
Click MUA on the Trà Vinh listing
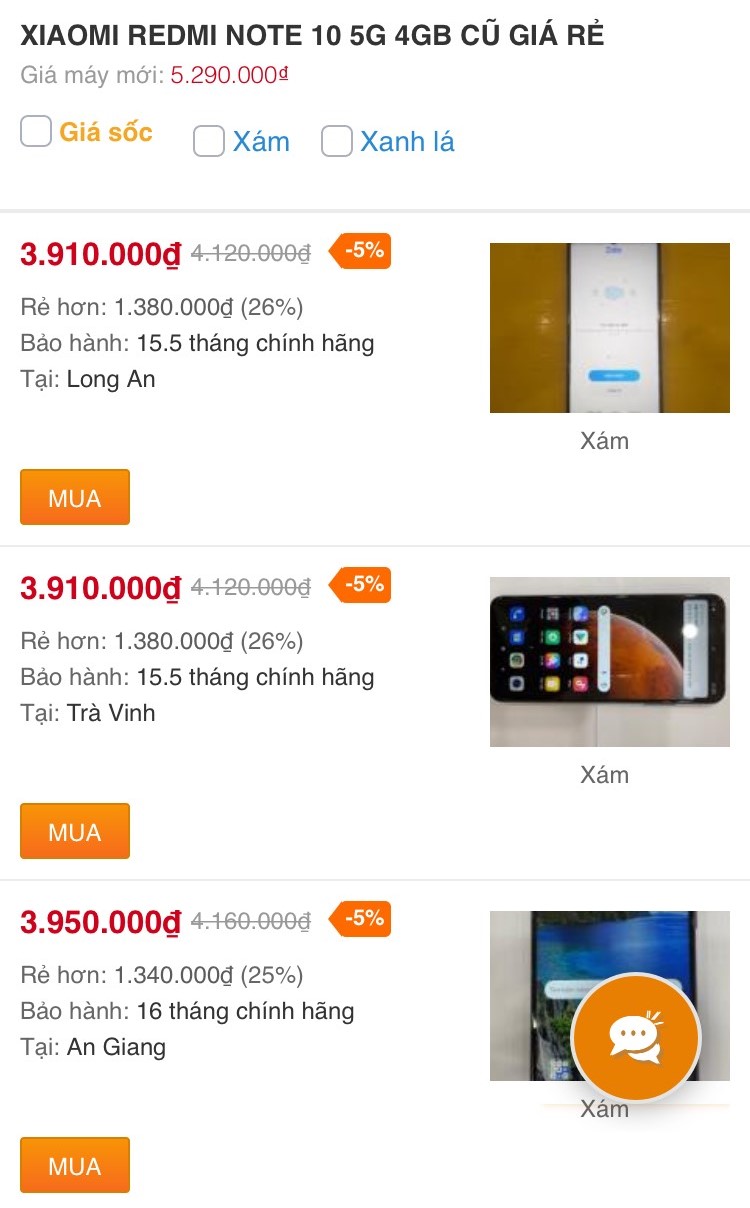[x=74, y=831]
